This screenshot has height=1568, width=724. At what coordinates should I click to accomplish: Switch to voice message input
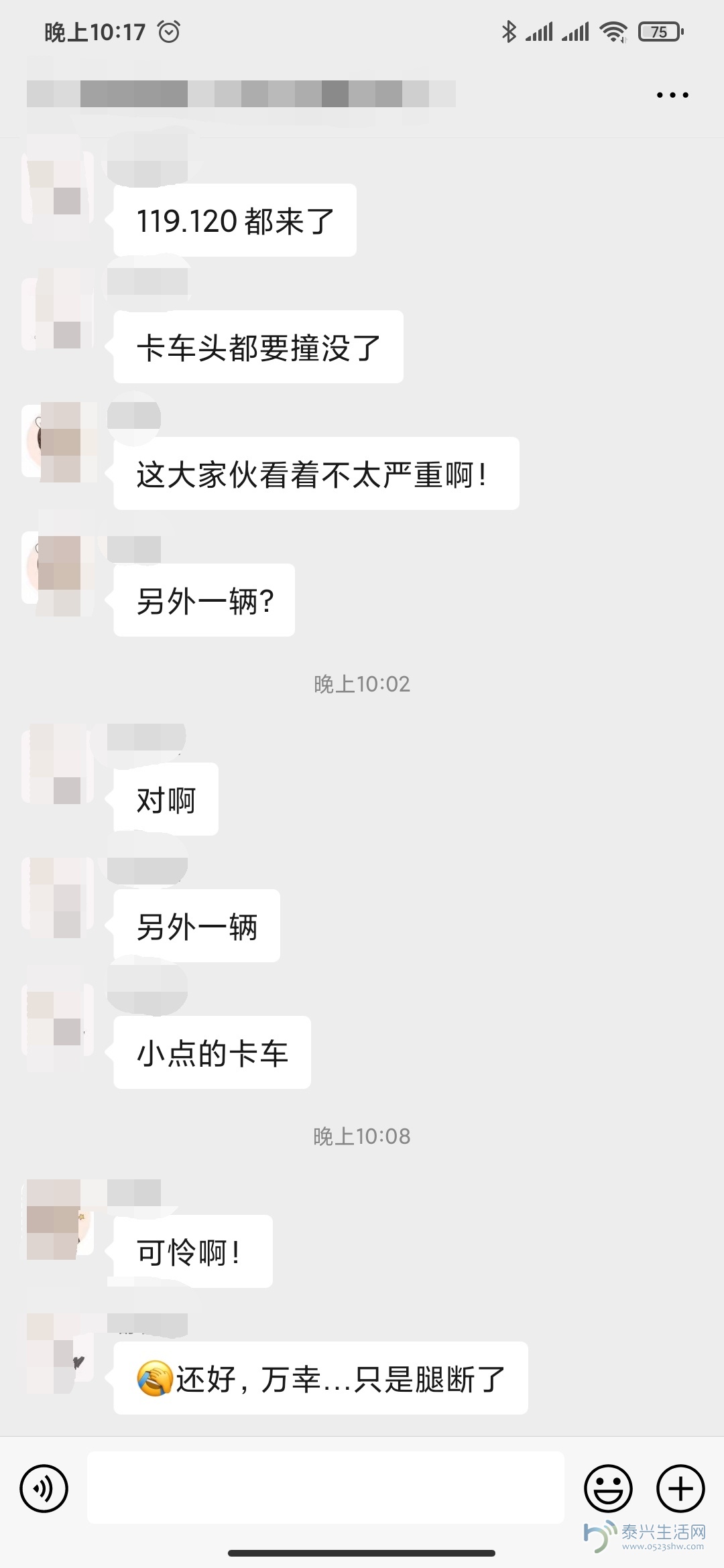(x=44, y=1488)
